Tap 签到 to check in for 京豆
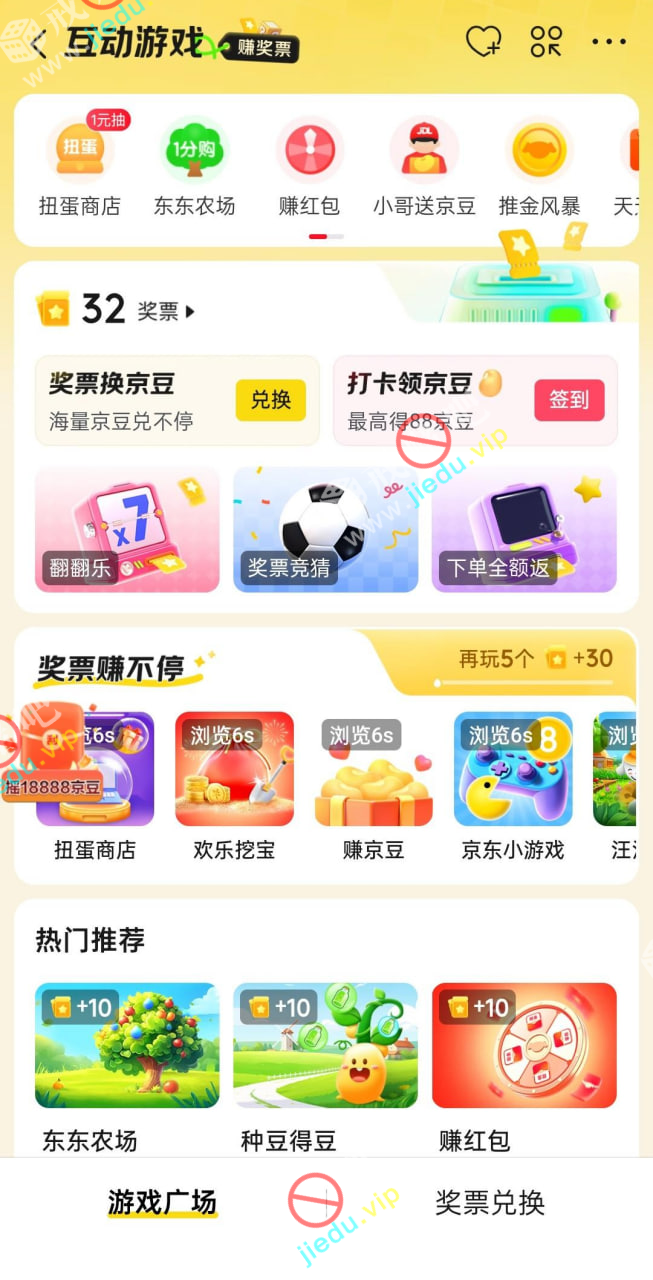653x1280 pixels. click(x=568, y=400)
